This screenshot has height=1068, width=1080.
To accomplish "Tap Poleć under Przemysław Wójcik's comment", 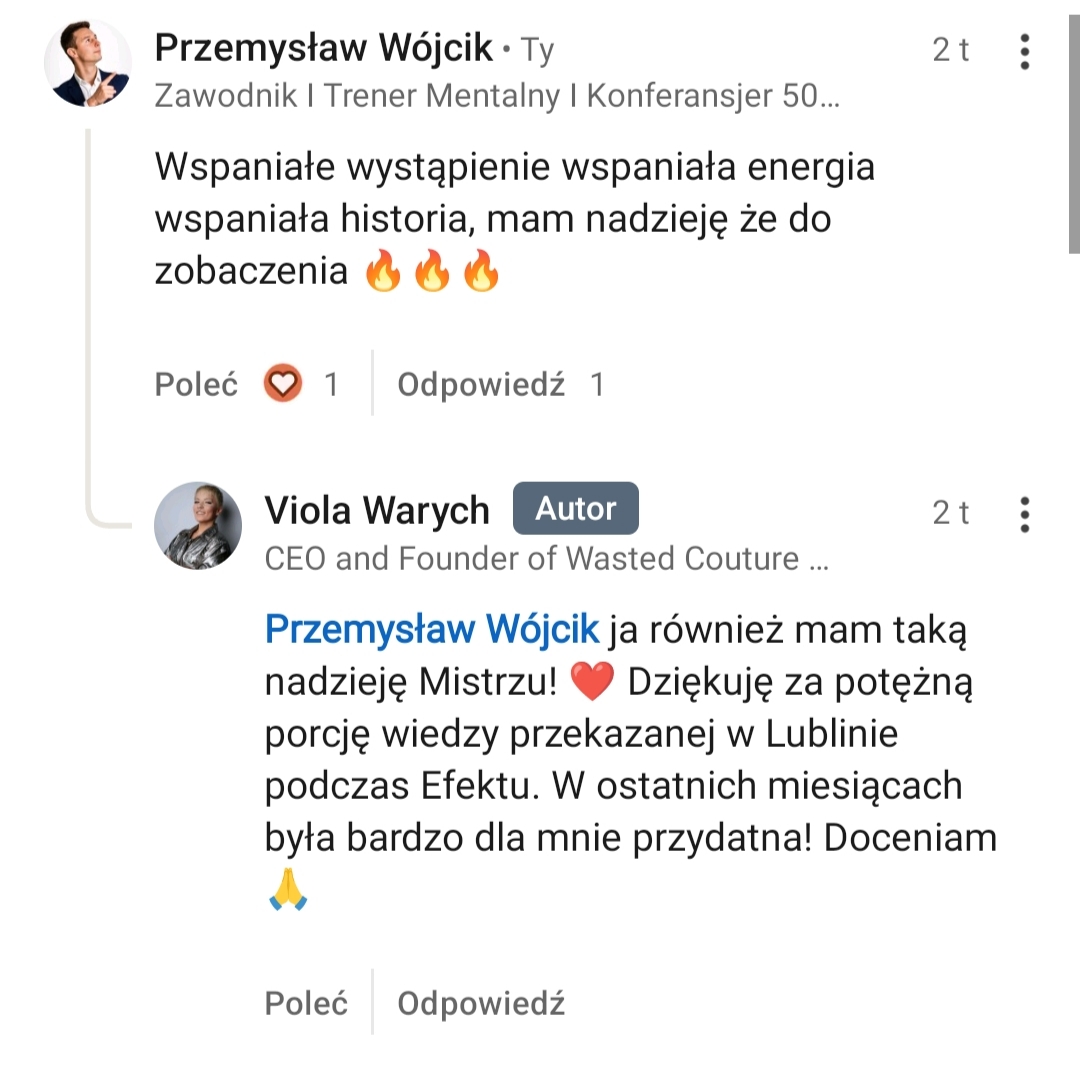I will 196,384.
